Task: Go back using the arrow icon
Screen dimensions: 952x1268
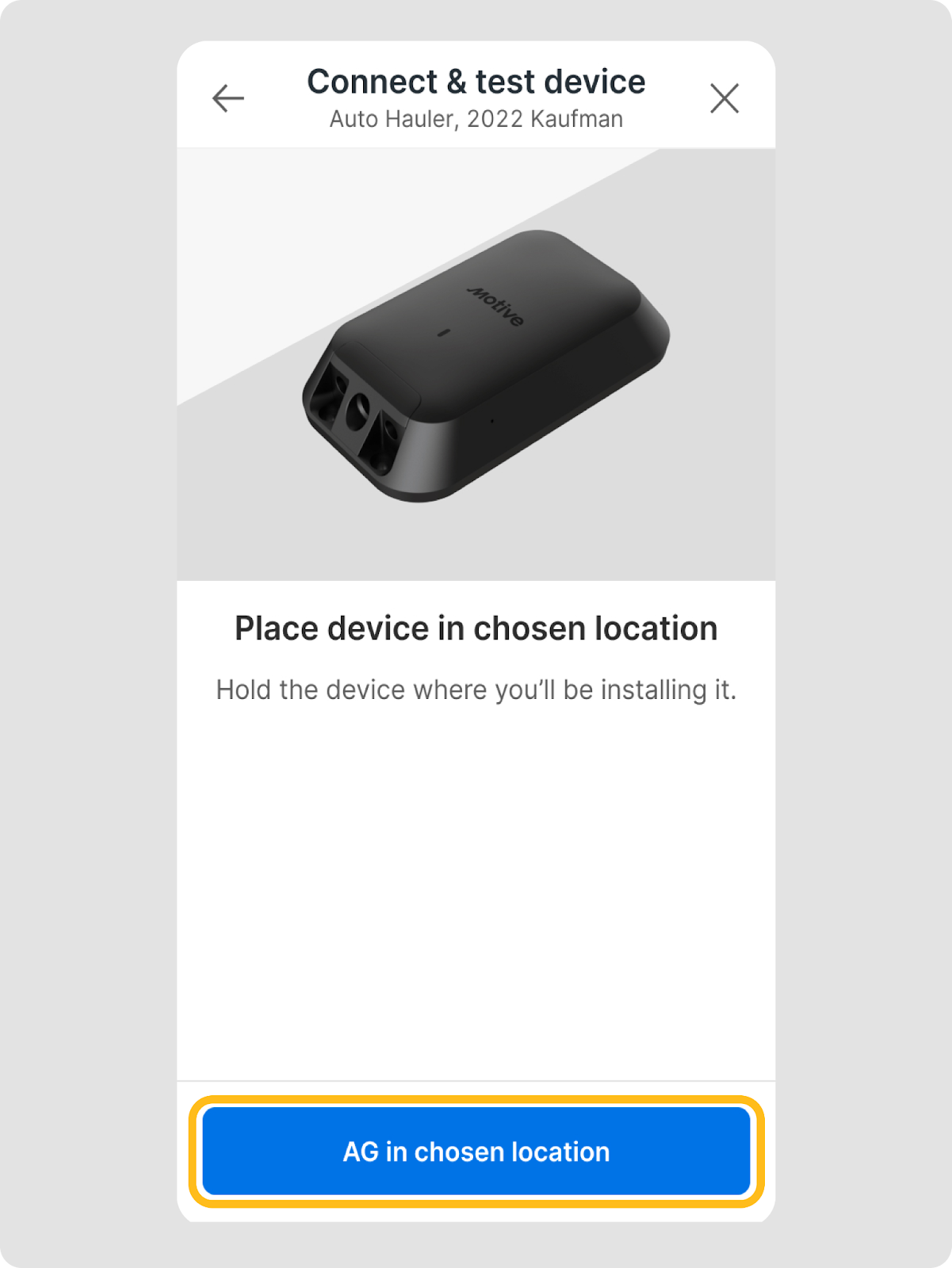Action: point(228,98)
